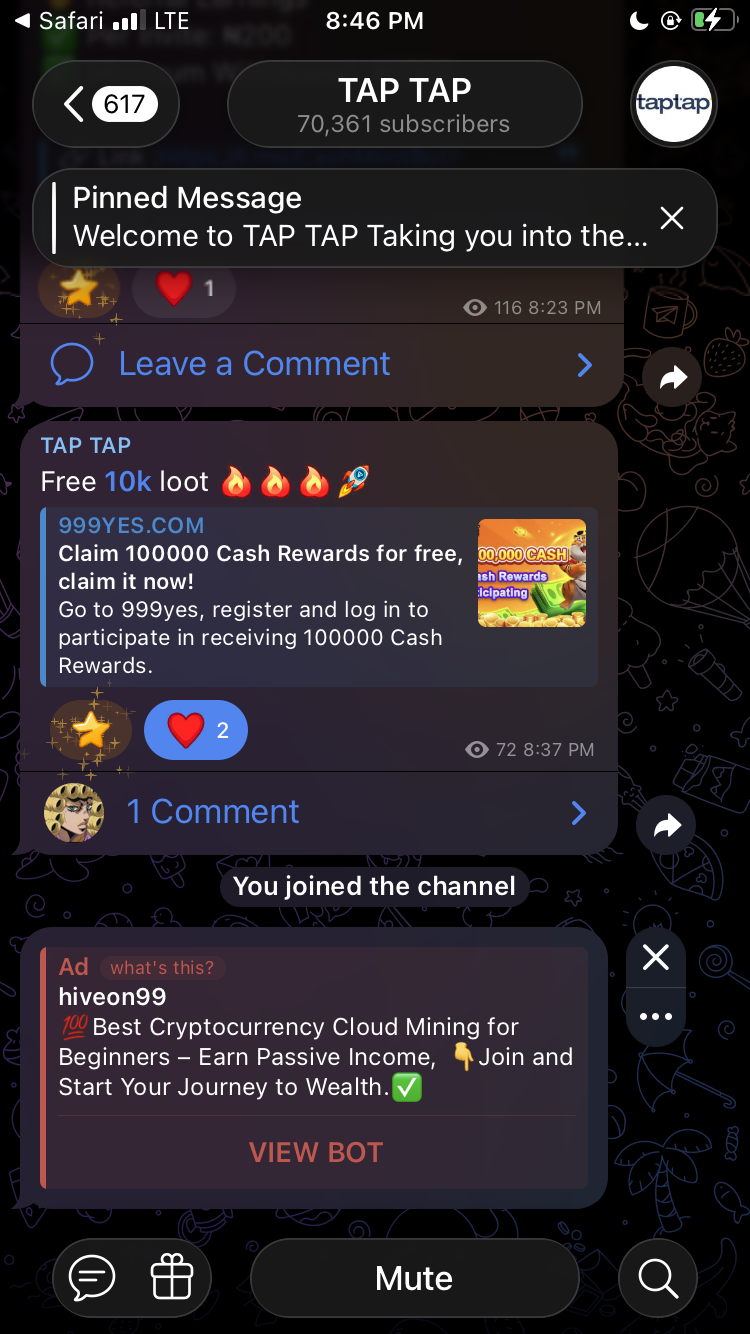
Task: Tap the star reaction on Free 10k loot post
Action: pos(90,731)
